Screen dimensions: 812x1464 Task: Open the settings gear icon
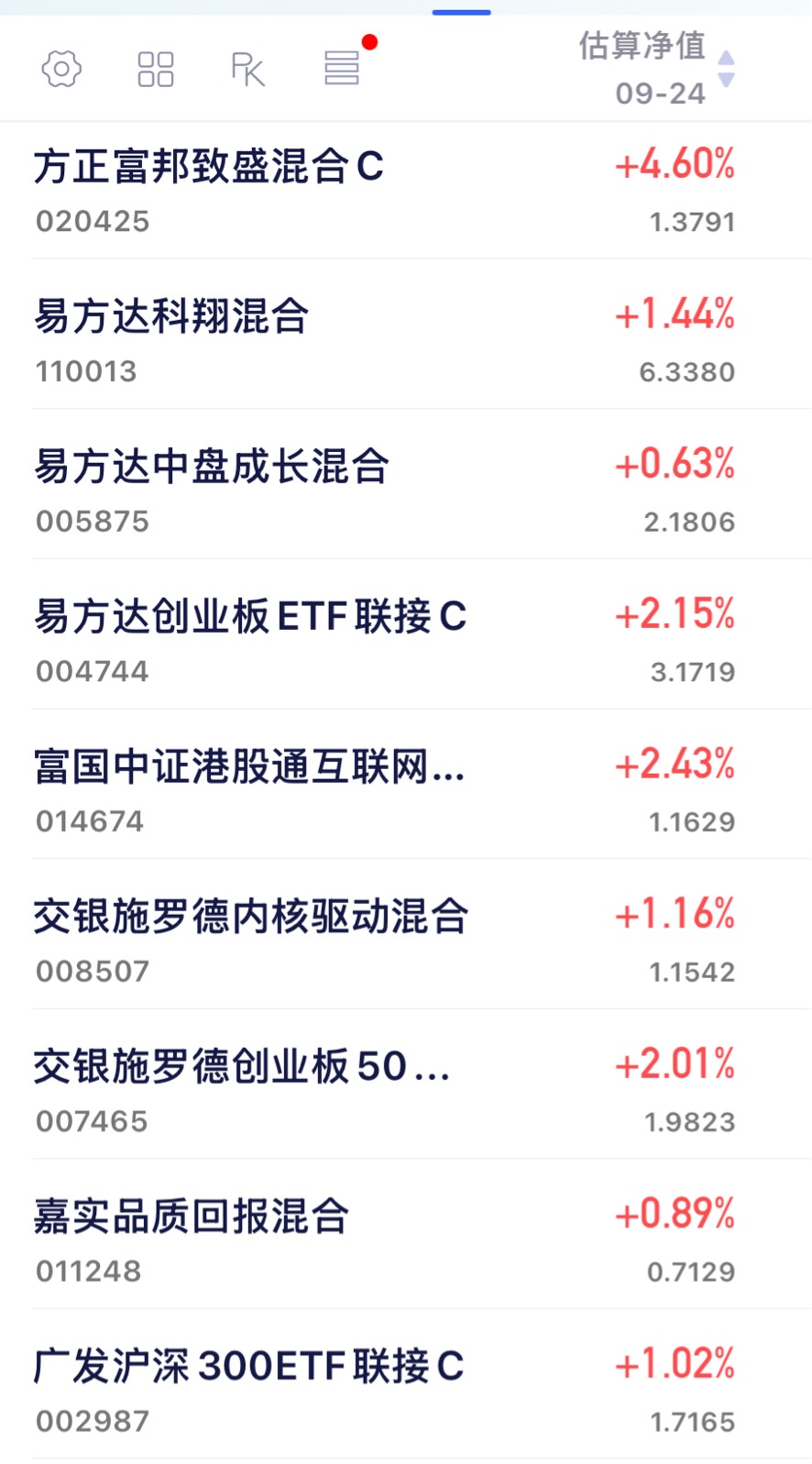point(61,69)
